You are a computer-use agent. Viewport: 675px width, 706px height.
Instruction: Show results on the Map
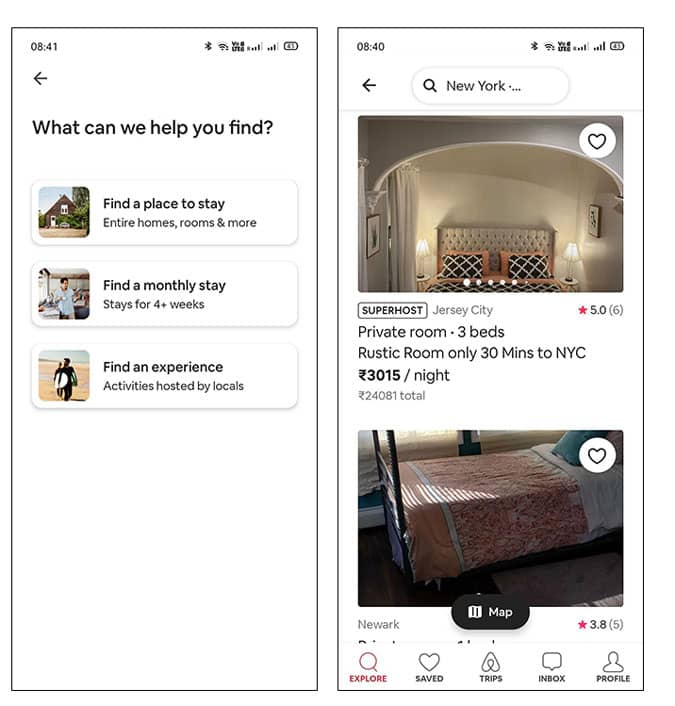click(490, 612)
